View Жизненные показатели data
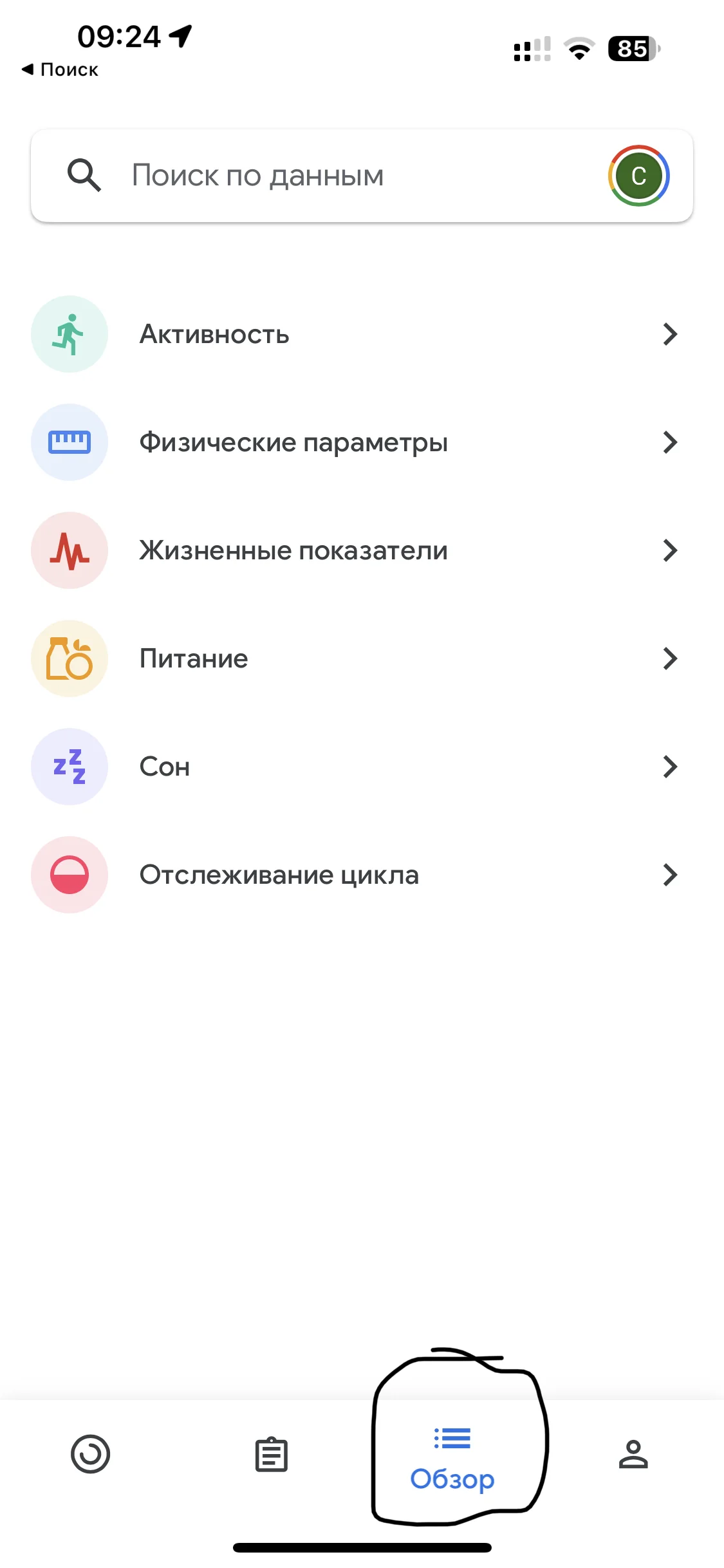 354,550
